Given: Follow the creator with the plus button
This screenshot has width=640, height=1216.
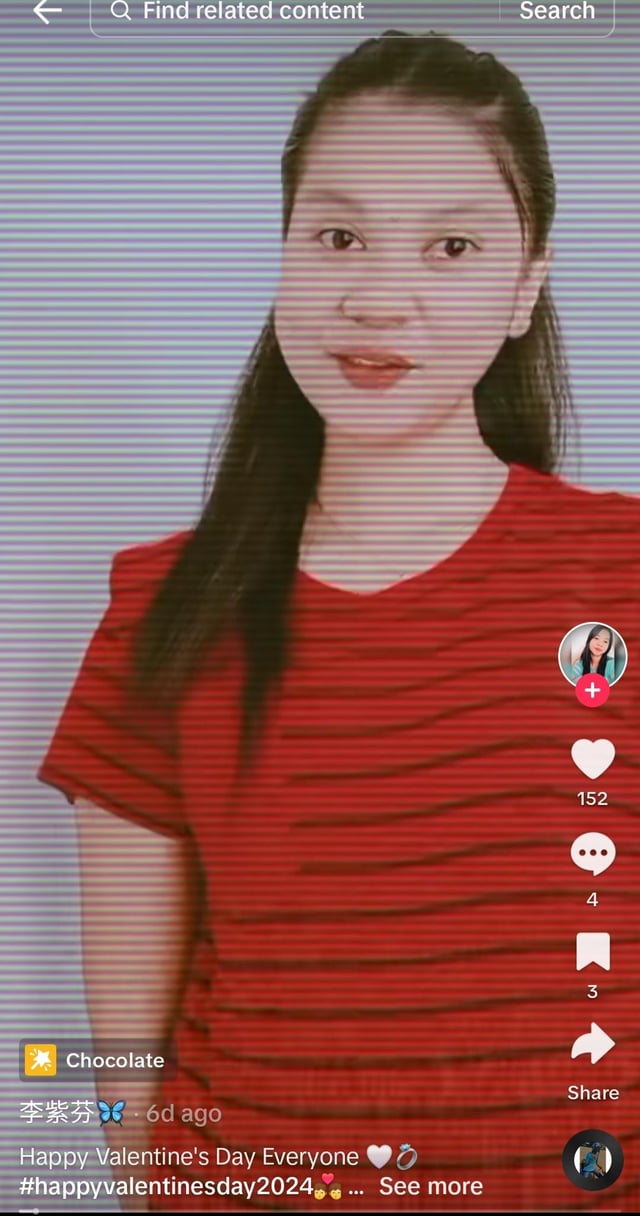Looking at the screenshot, I should click(x=592, y=690).
